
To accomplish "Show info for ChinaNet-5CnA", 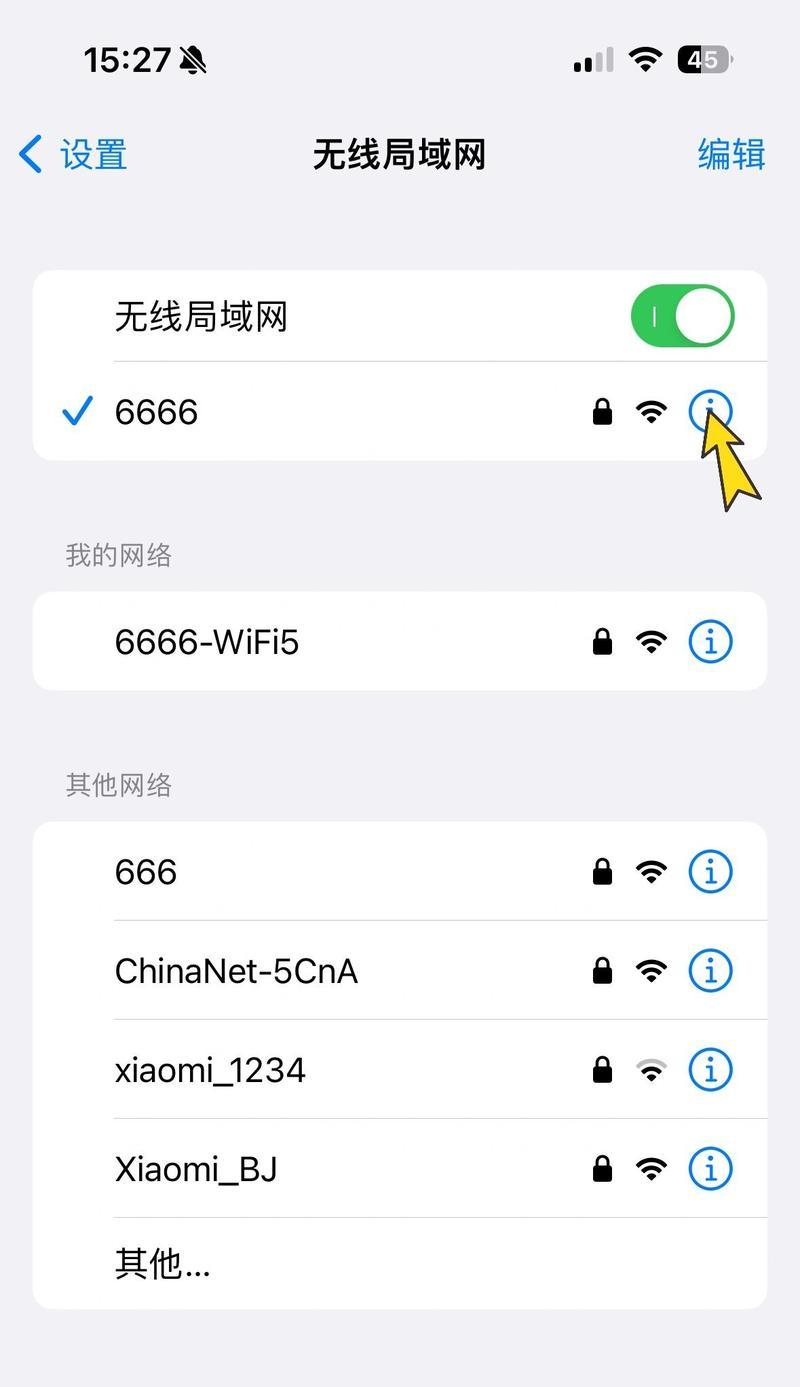I will 710,971.
